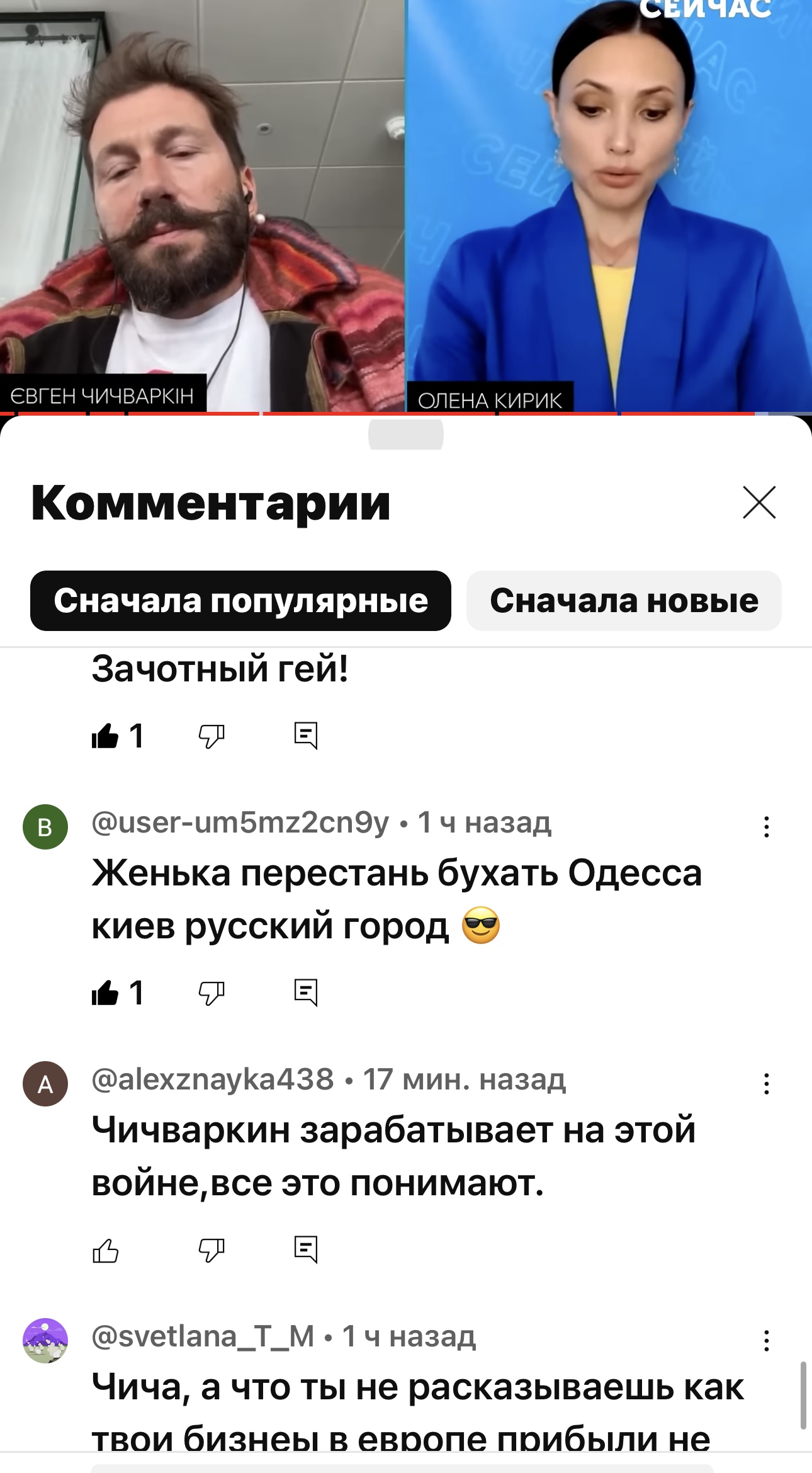The height and width of the screenshot is (1473, 812).
Task: Open overflow menu for @alexznayka438's comment
Action: pyautogui.click(x=766, y=1084)
